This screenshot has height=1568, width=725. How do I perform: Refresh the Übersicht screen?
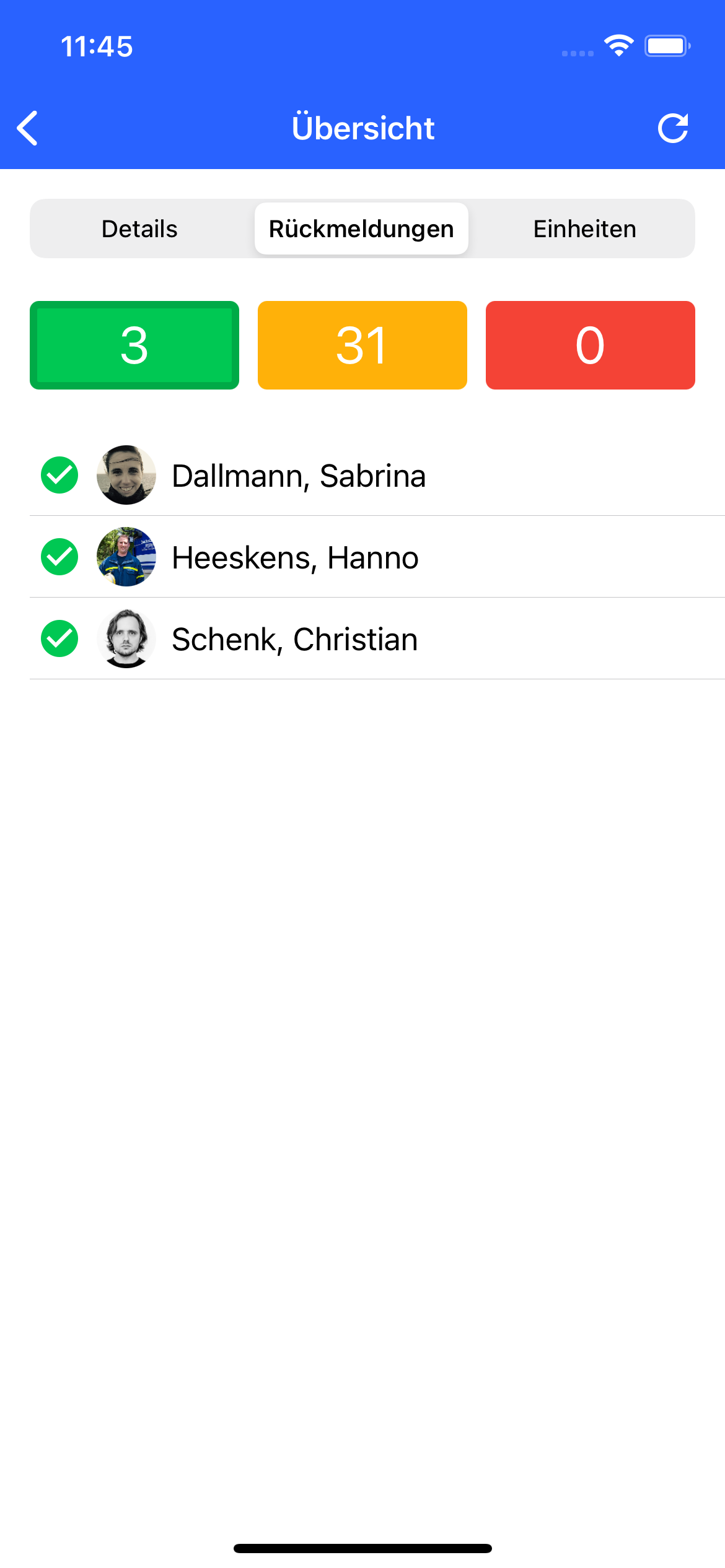point(673,128)
